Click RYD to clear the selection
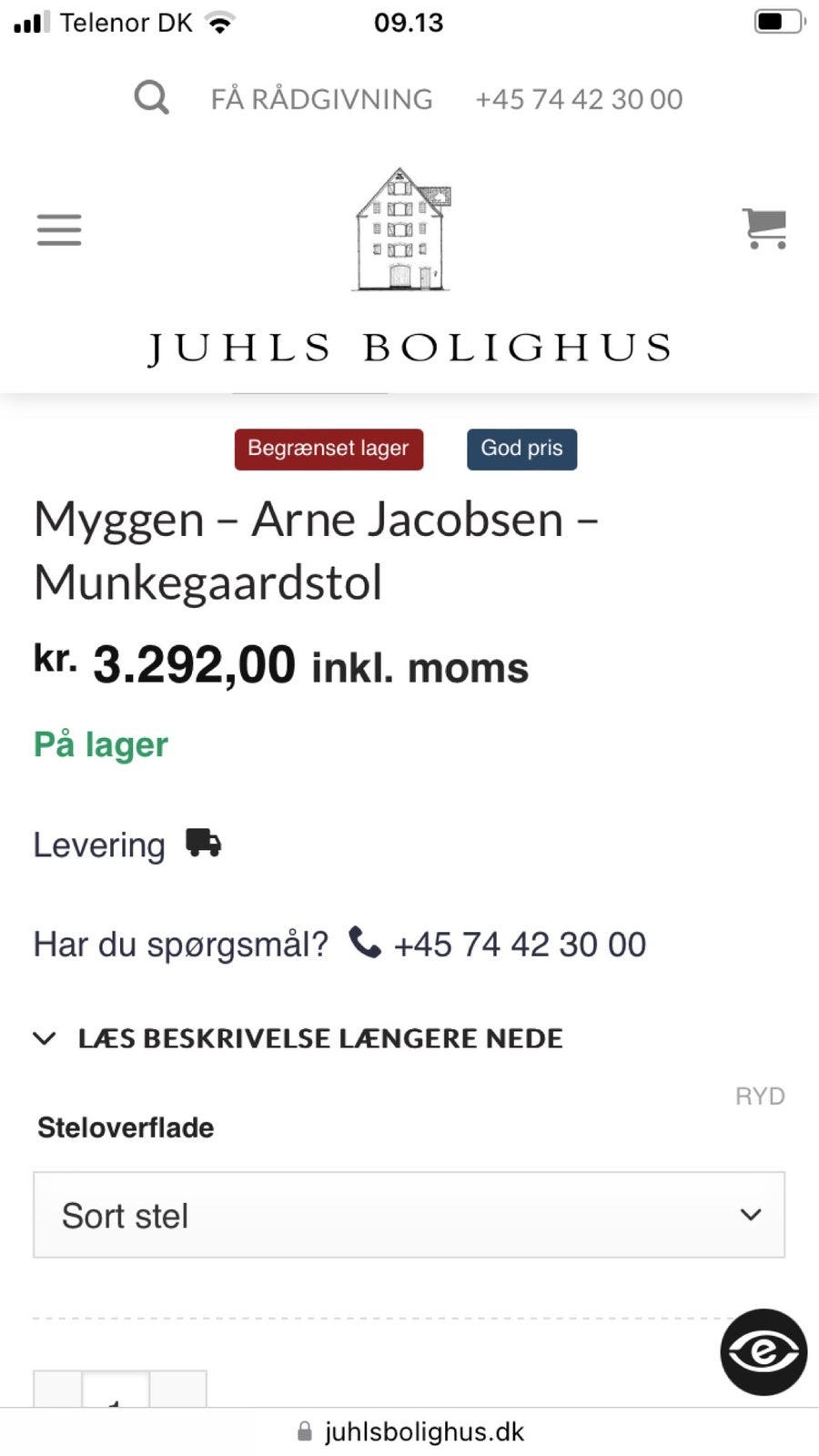 [x=760, y=1096]
